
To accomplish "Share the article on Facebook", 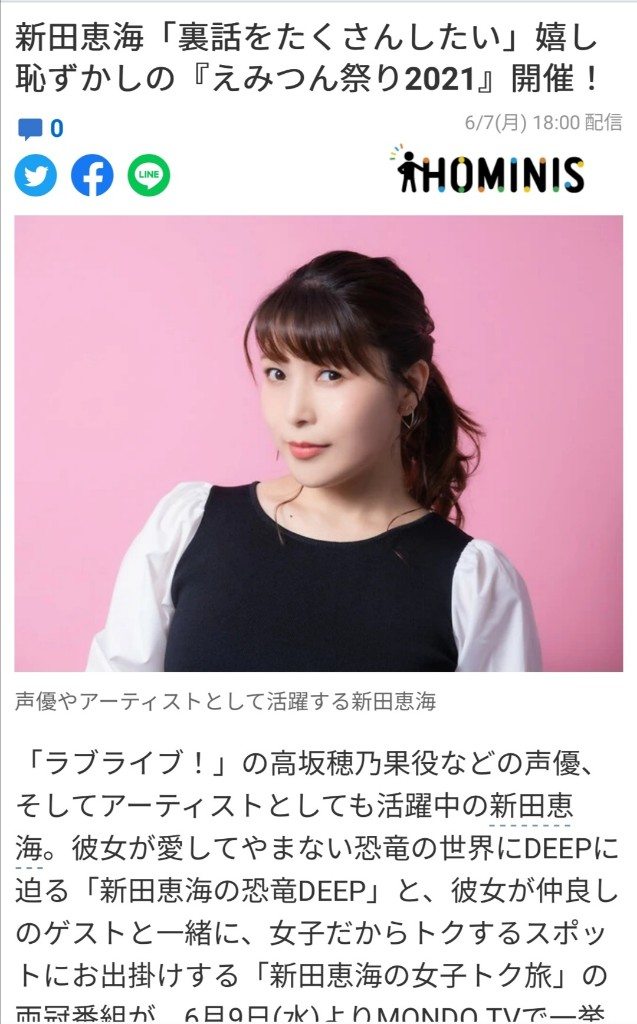I will [x=92, y=176].
